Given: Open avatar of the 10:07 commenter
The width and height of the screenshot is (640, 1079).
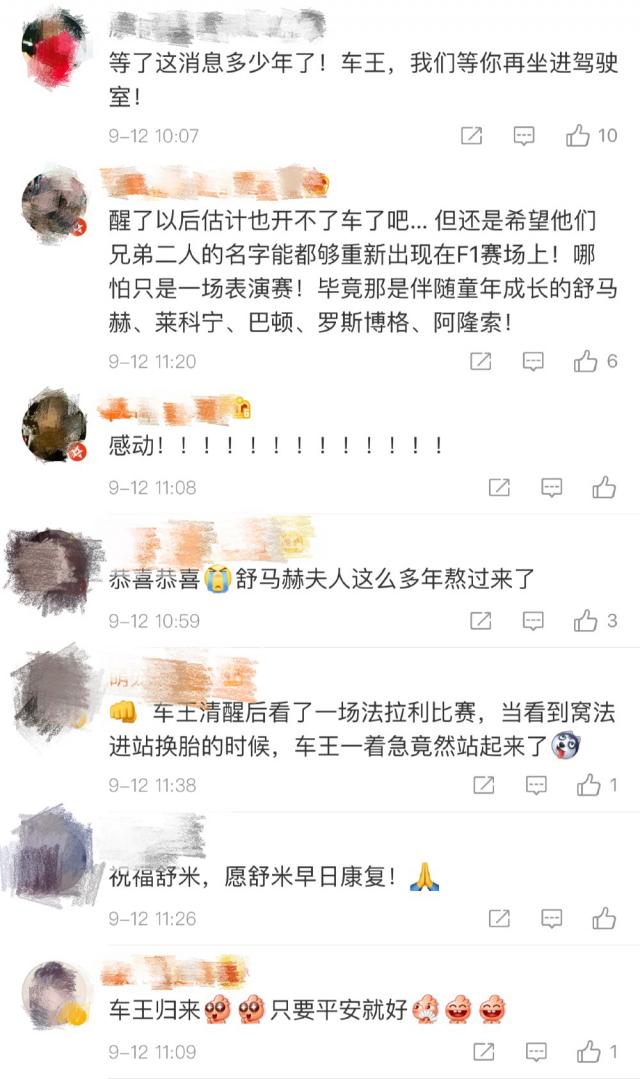Looking at the screenshot, I should click(54, 50).
